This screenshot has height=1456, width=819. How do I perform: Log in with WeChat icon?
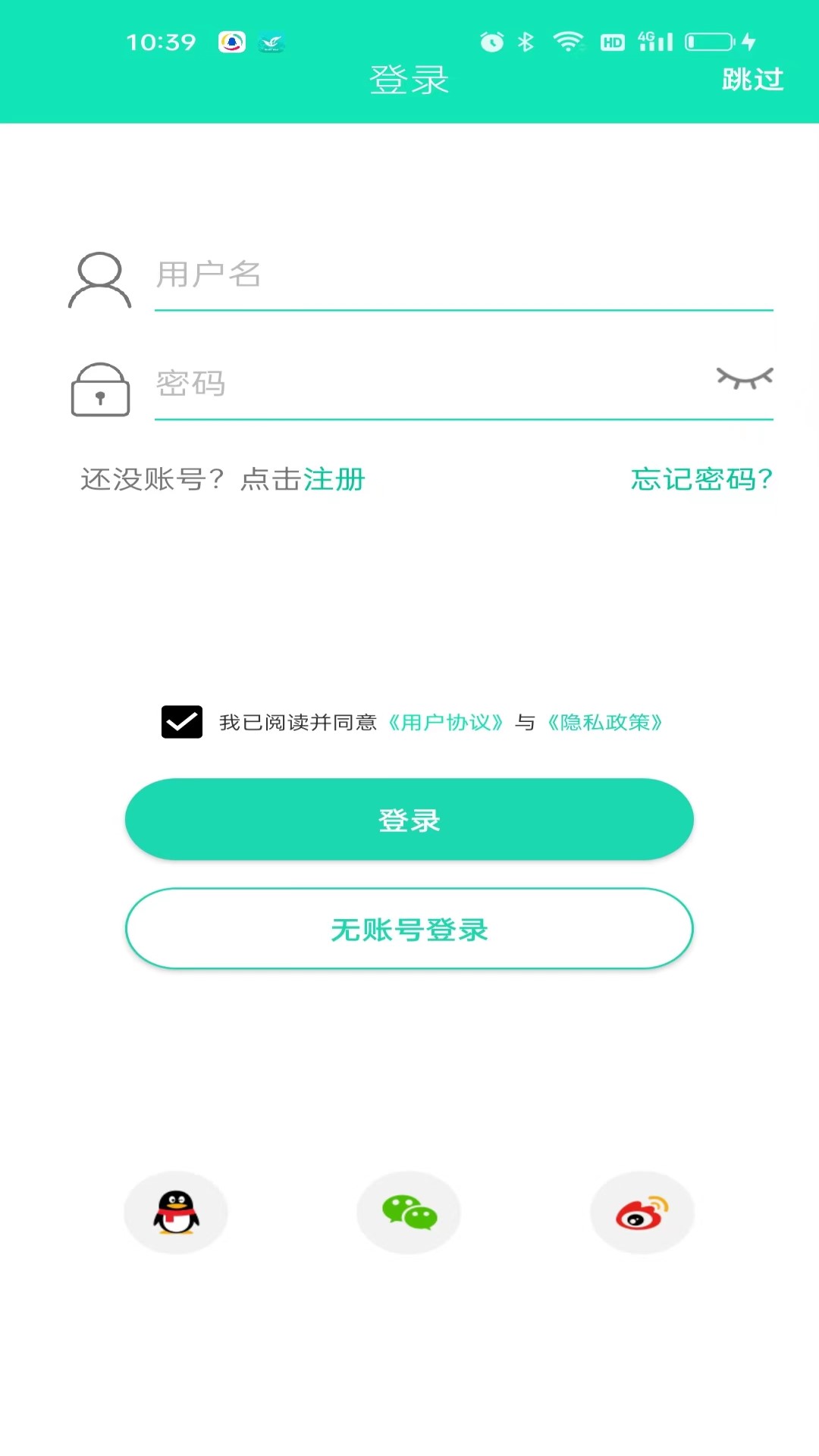tap(409, 1212)
